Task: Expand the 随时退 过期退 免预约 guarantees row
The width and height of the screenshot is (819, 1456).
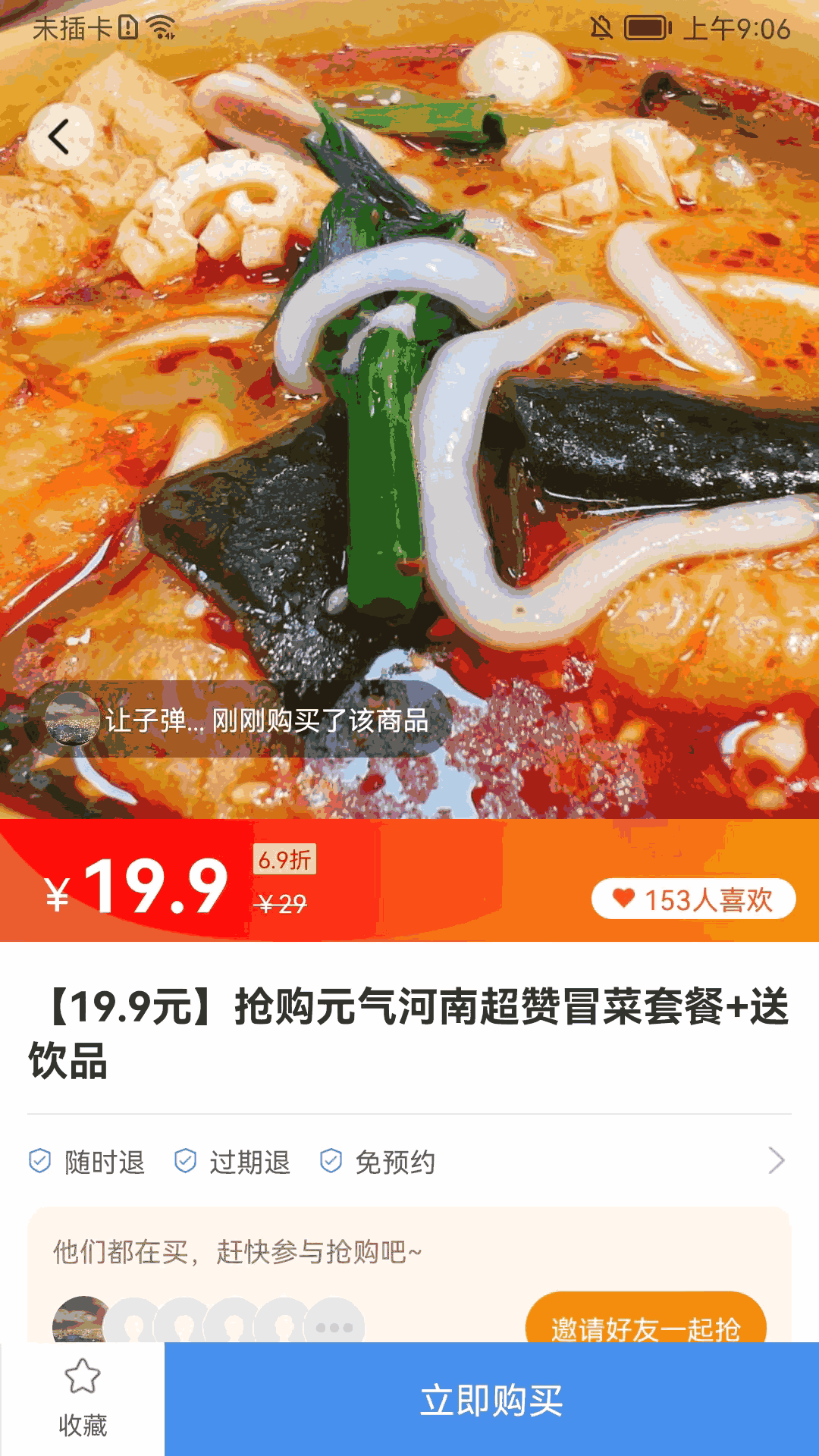Action: coord(776,1161)
